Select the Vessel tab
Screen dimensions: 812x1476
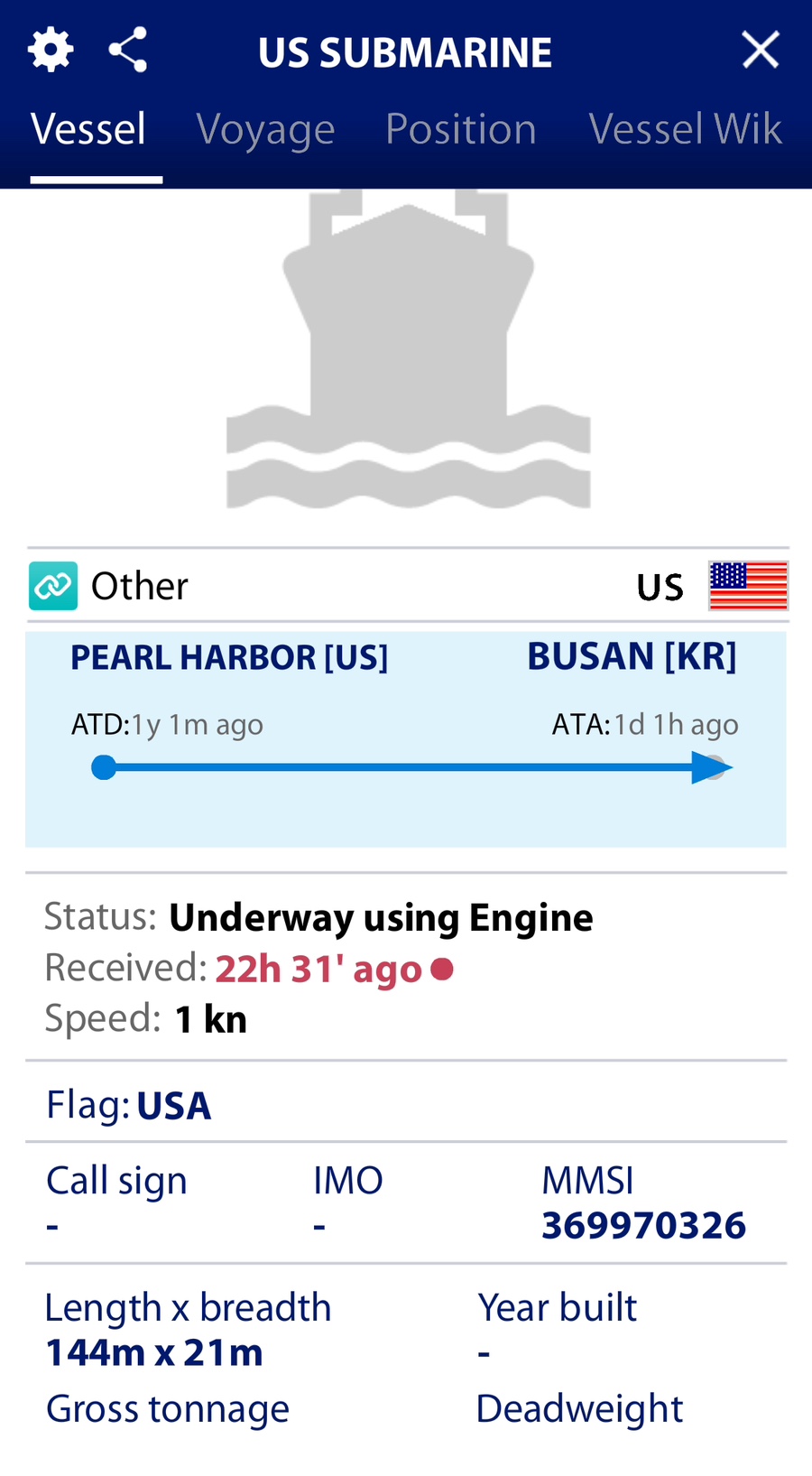coord(88,129)
